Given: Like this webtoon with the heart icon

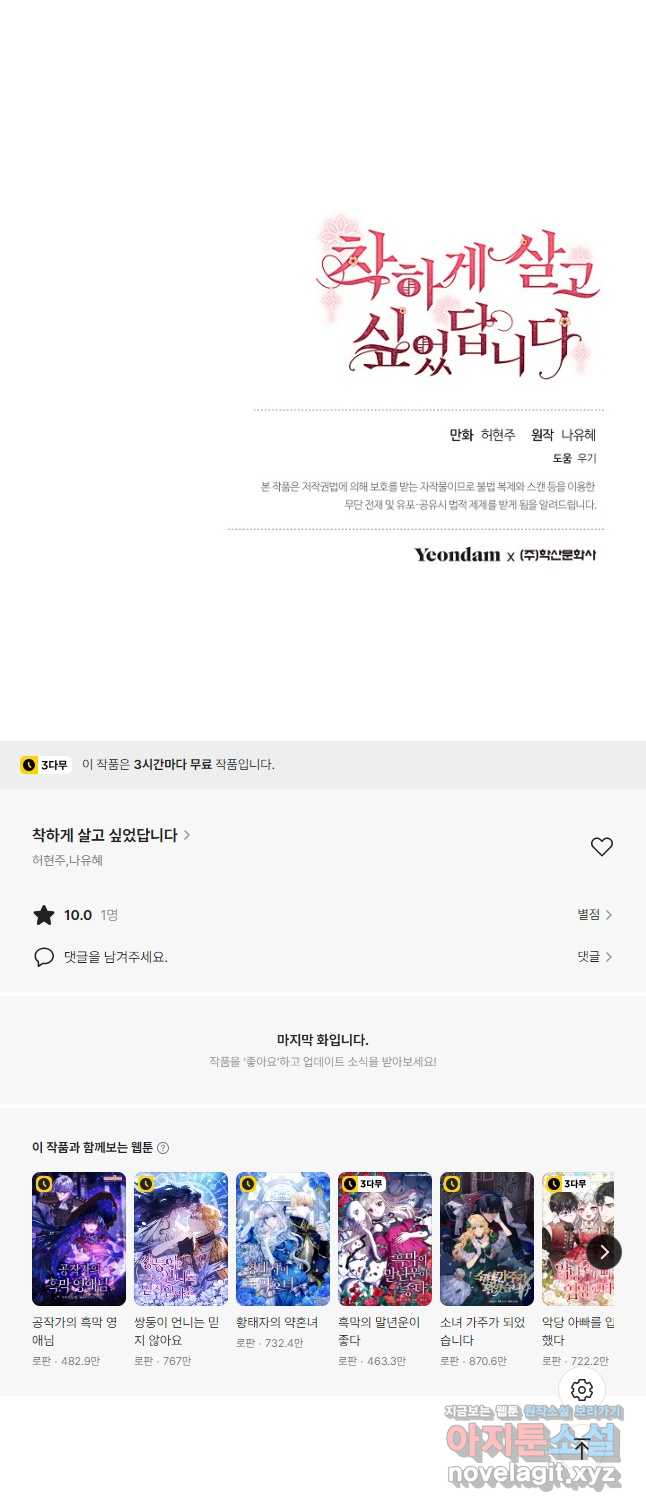Looking at the screenshot, I should tap(601, 847).
